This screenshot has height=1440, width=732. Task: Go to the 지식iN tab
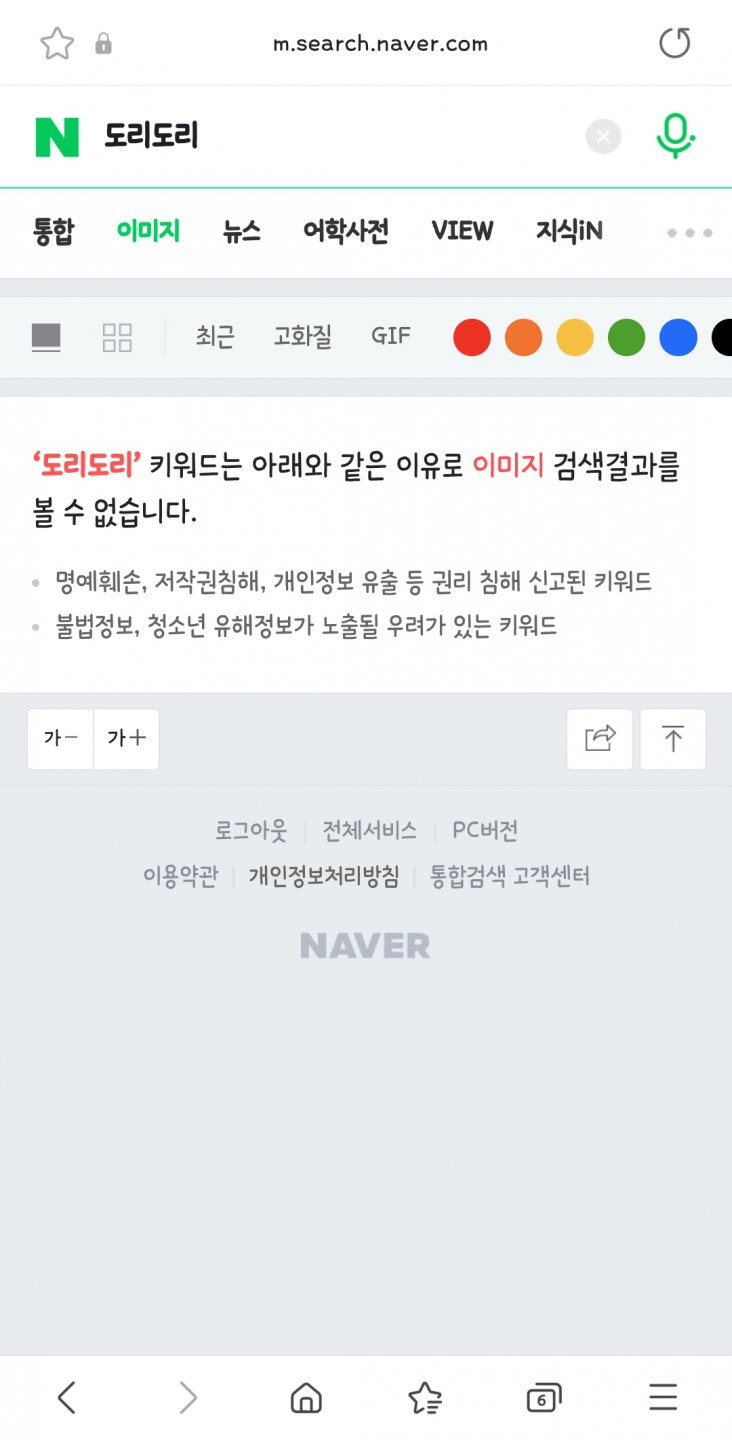(569, 231)
